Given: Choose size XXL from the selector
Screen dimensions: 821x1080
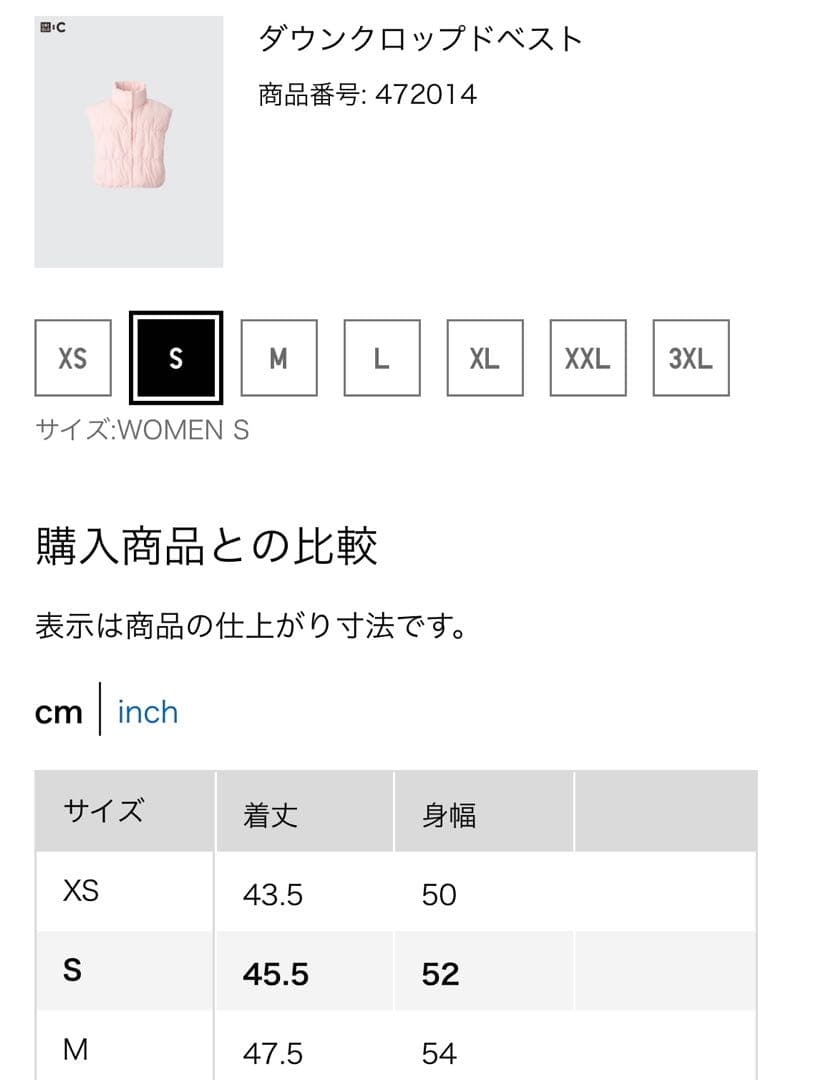Looking at the screenshot, I should click(588, 358).
